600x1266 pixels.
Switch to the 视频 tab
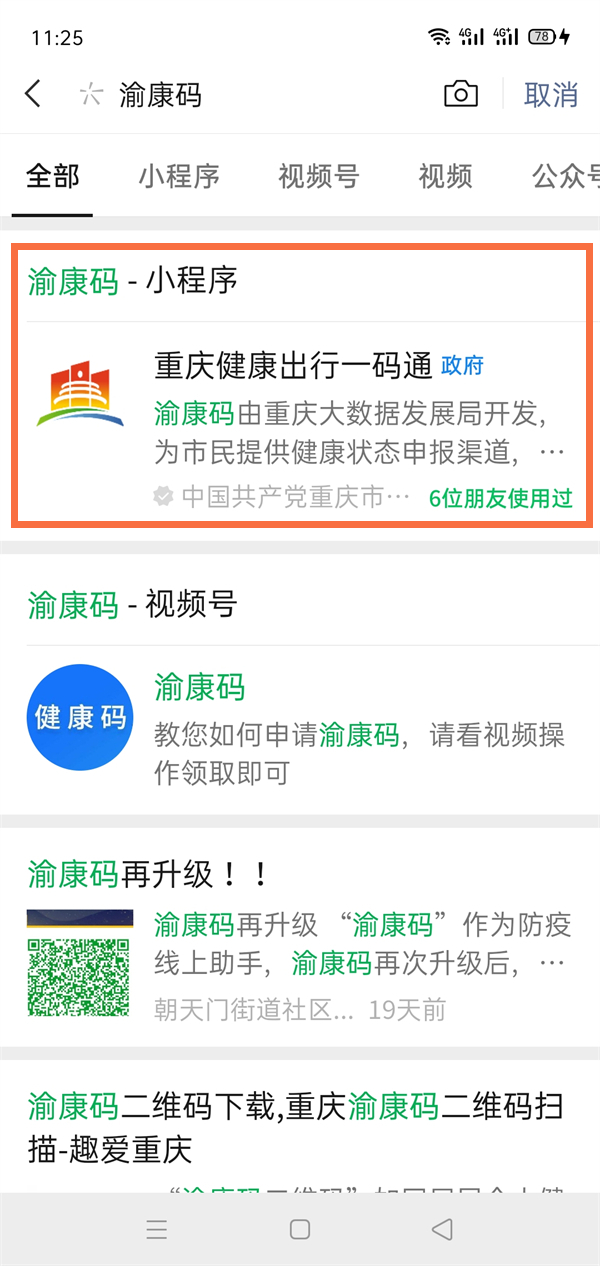(445, 177)
